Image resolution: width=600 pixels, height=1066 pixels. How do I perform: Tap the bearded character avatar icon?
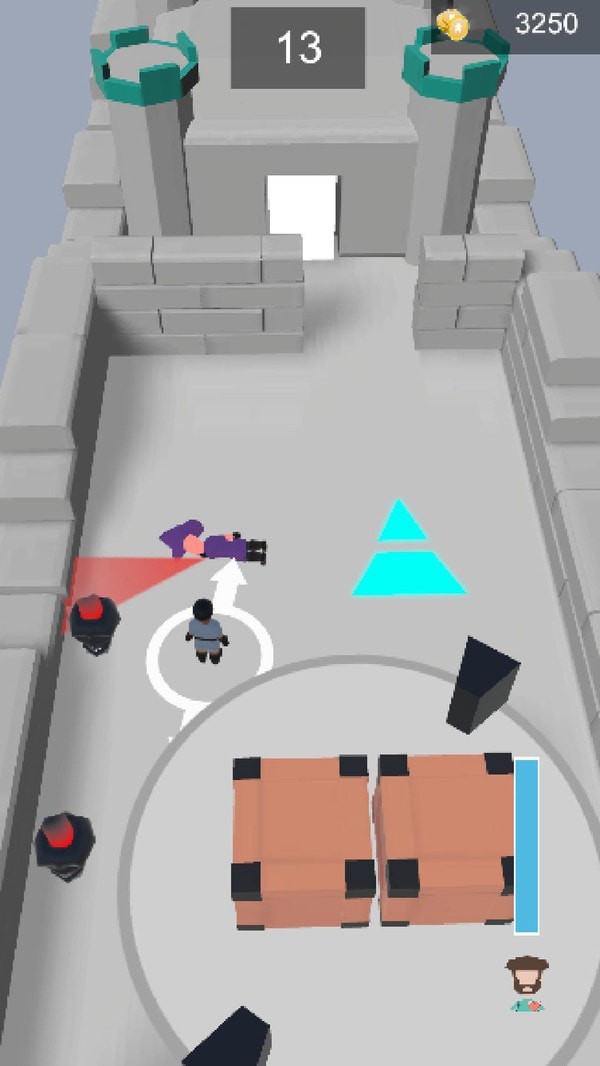click(526, 984)
